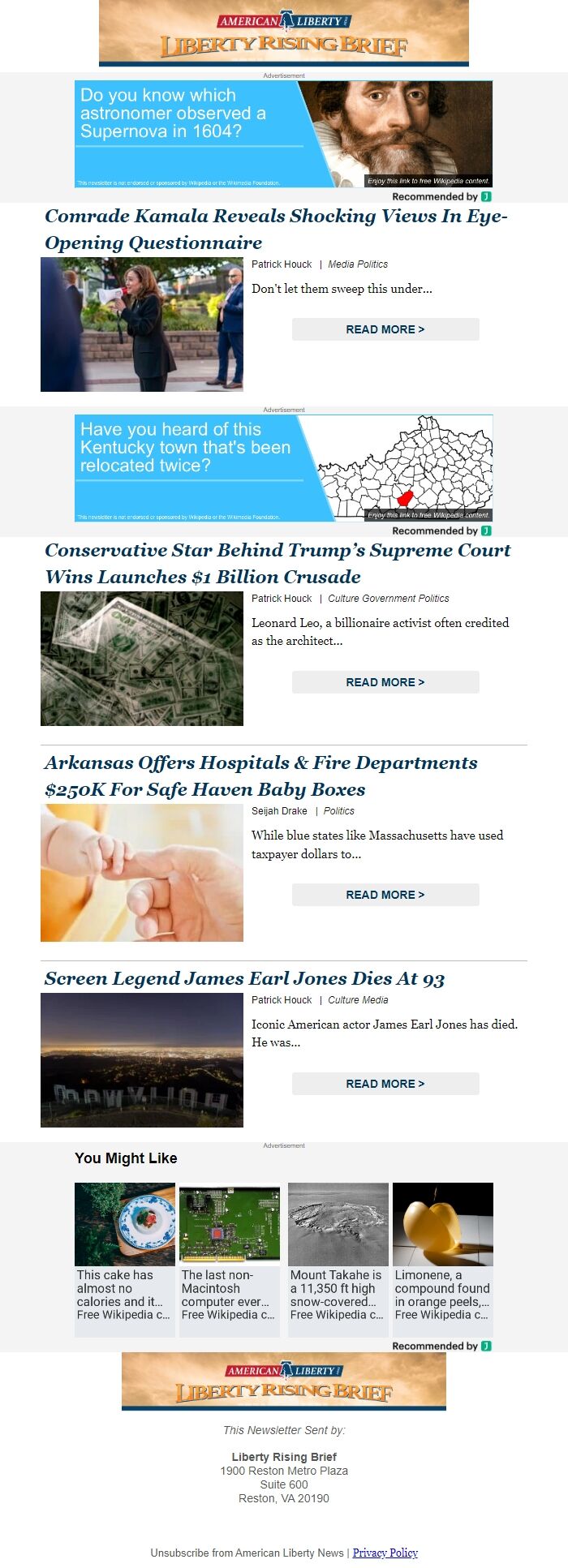Read more about the Kamala questionnaire
The image size is (568, 1568).
[x=385, y=329]
